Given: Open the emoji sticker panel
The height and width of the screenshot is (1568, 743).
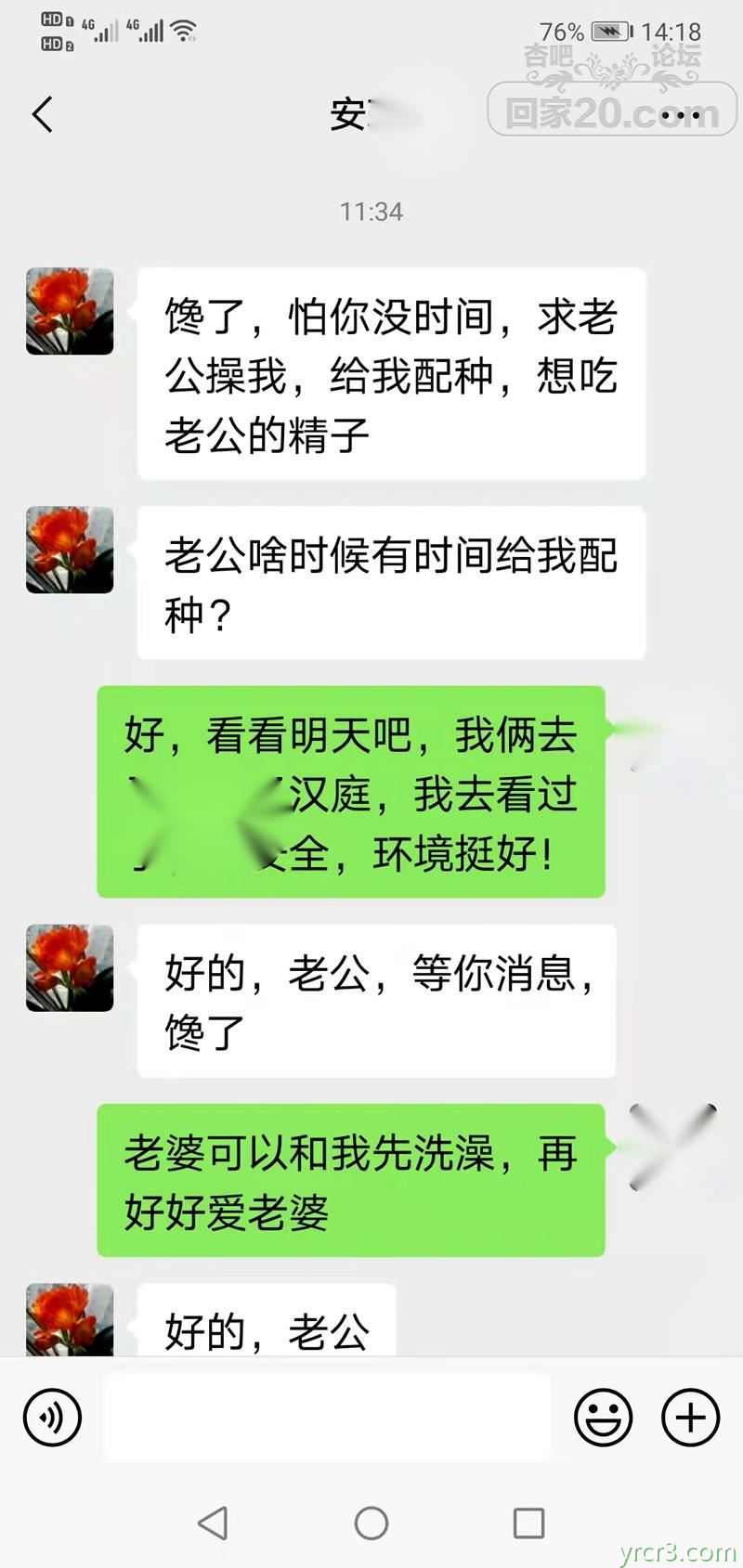Looking at the screenshot, I should point(603,1418).
